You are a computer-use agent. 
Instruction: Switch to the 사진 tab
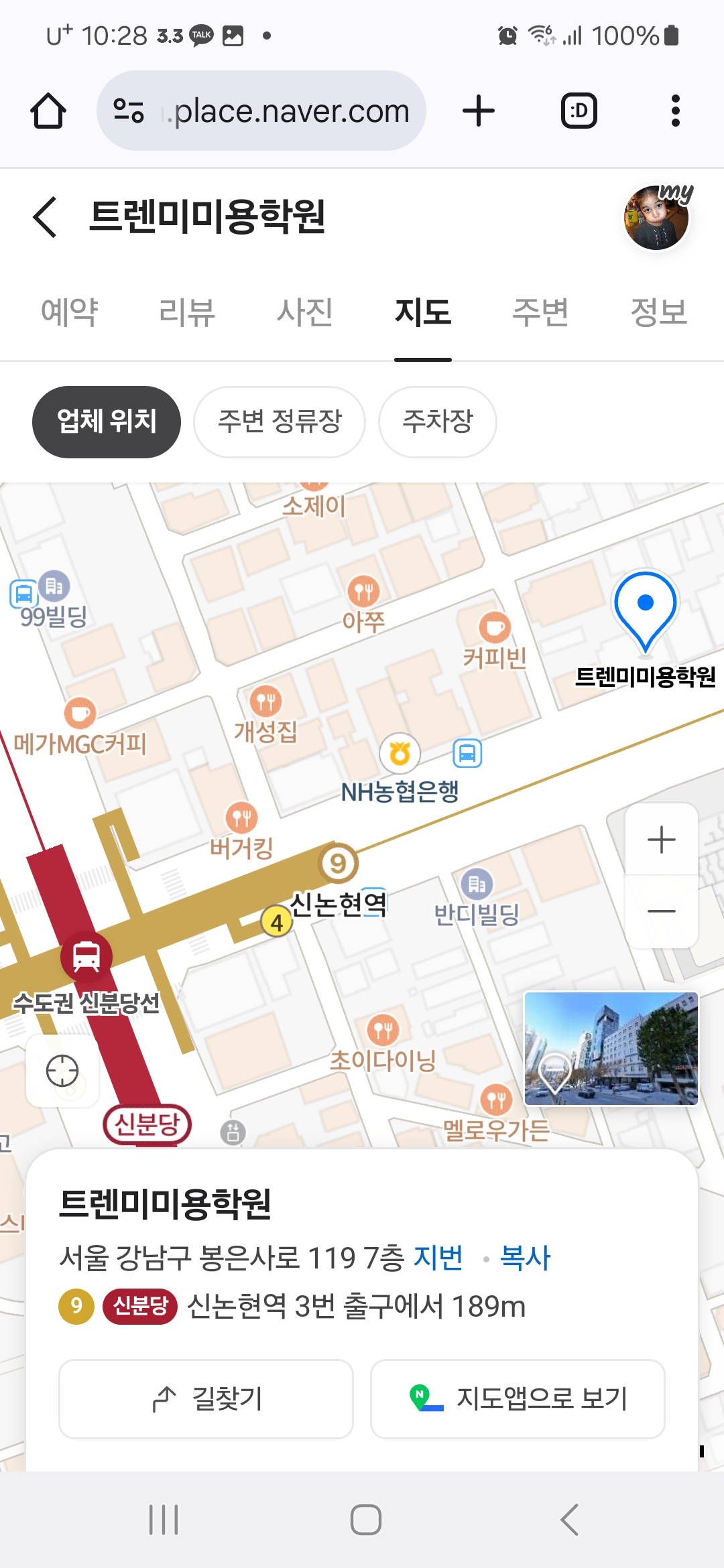(x=305, y=312)
